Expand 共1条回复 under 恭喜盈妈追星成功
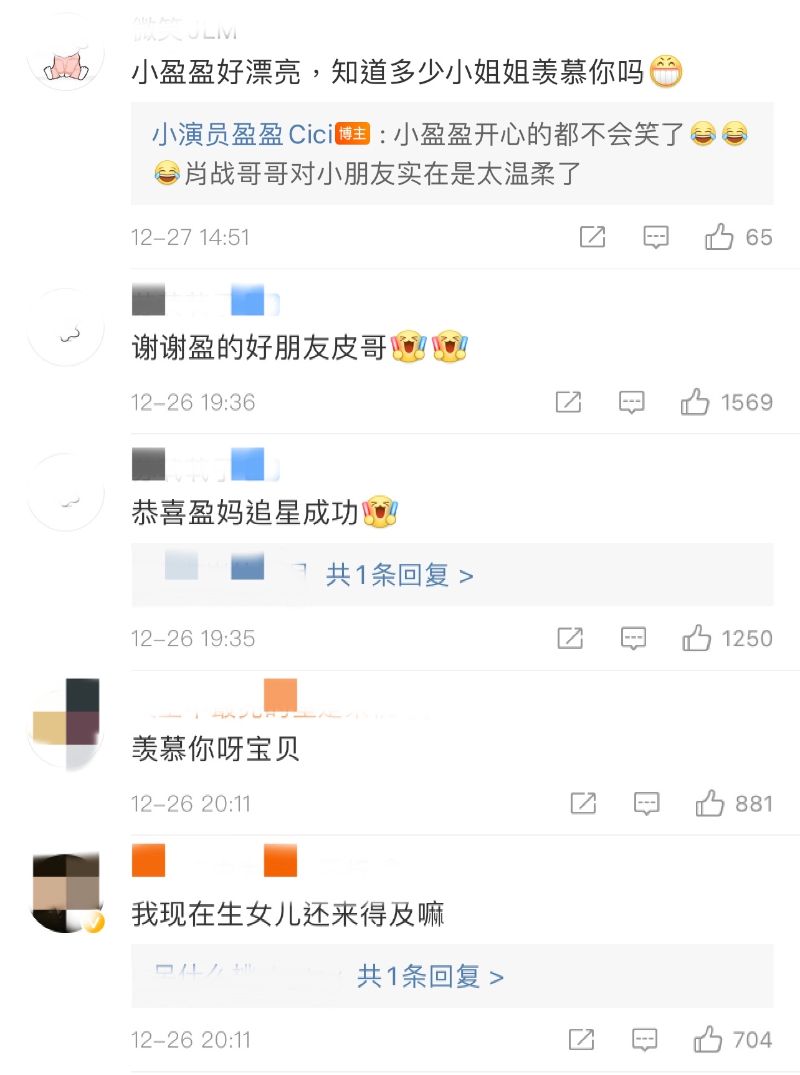Screen dimensions: 800x1075 400,575
